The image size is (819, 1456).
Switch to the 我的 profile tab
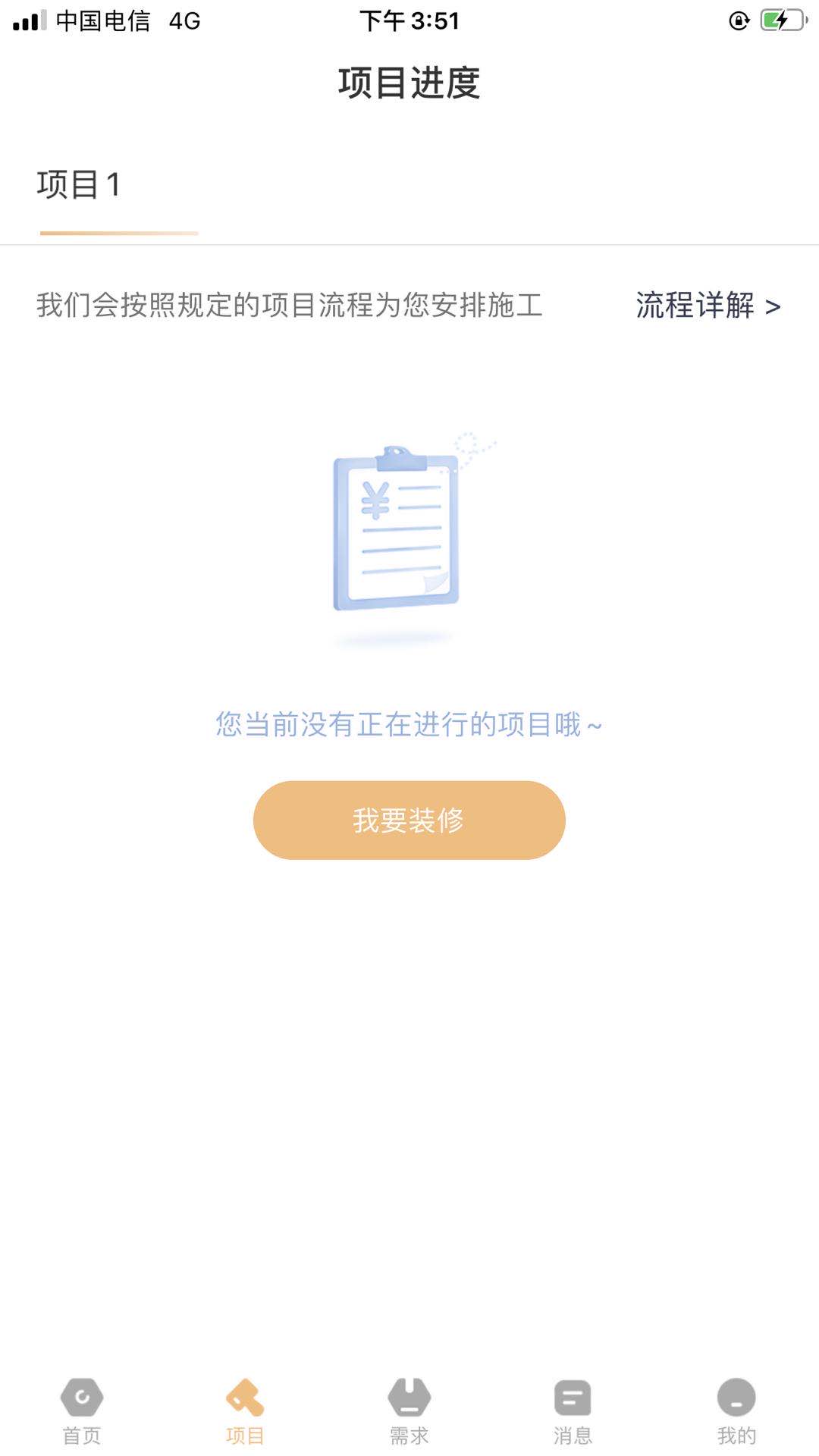[x=736, y=1412]
